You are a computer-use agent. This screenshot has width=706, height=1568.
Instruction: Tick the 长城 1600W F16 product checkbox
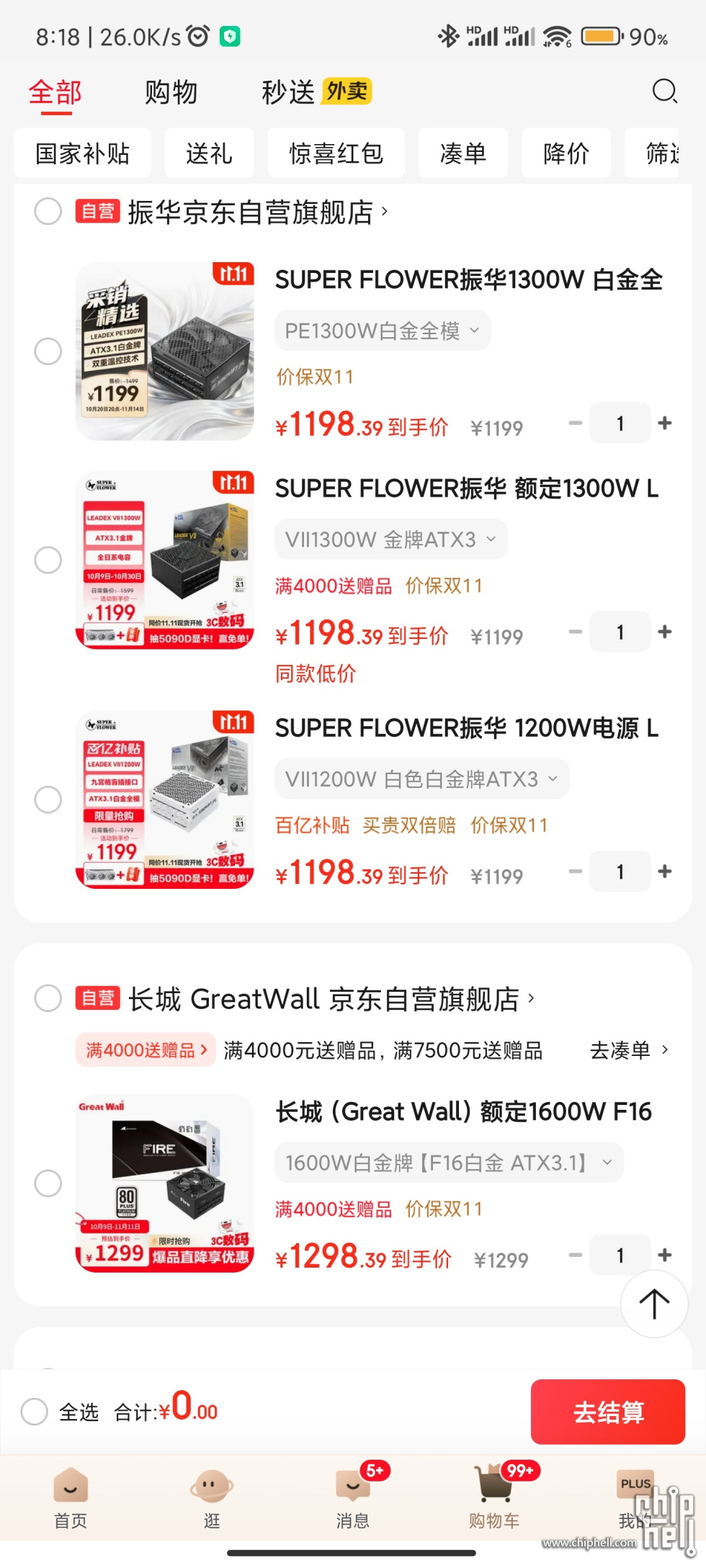[x=48, y=1183]
